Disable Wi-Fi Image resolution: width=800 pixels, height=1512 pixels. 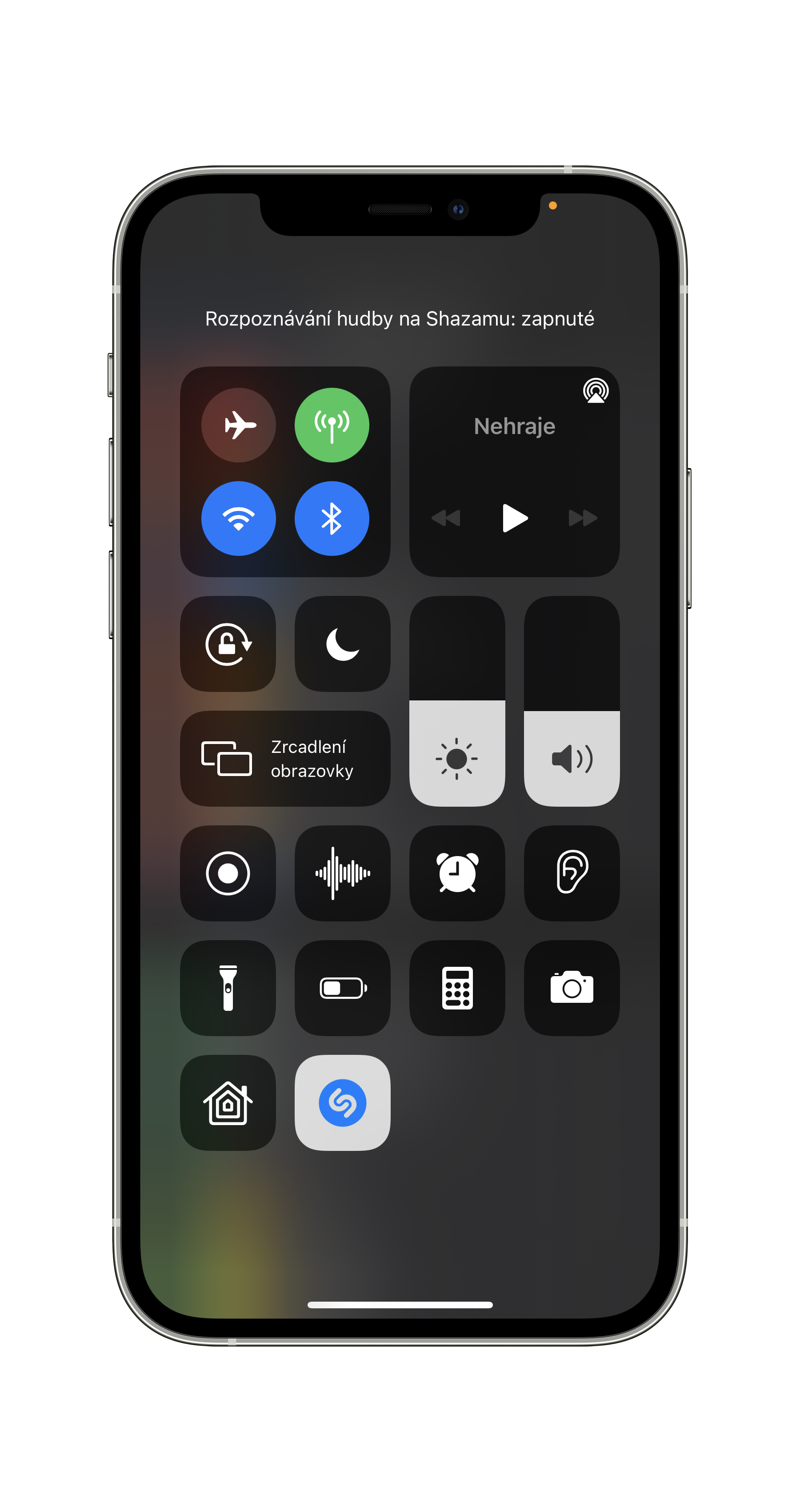(238, 518)
